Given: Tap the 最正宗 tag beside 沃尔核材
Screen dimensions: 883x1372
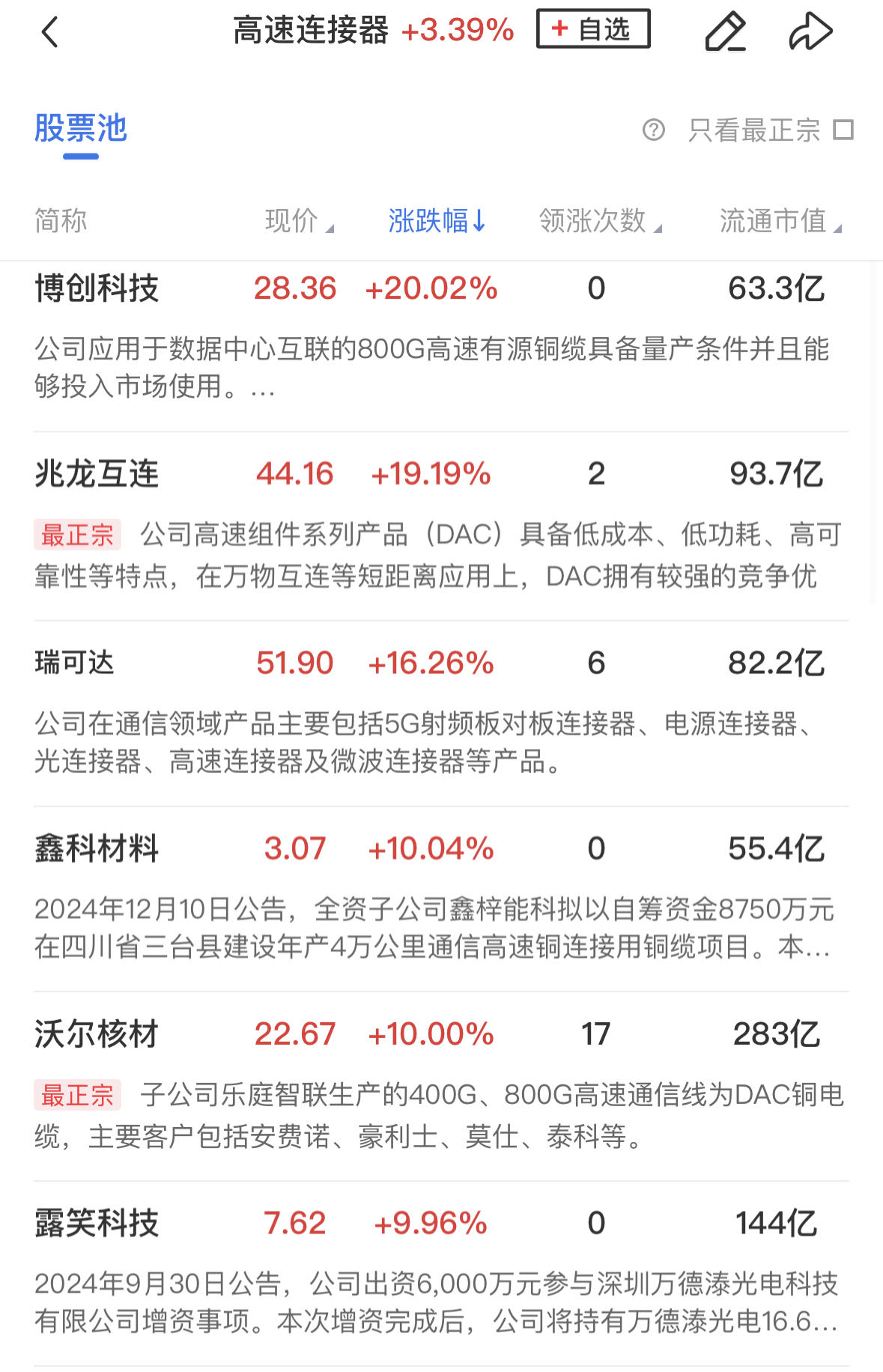Looking at the screenshot, I should click(77, 1094).
